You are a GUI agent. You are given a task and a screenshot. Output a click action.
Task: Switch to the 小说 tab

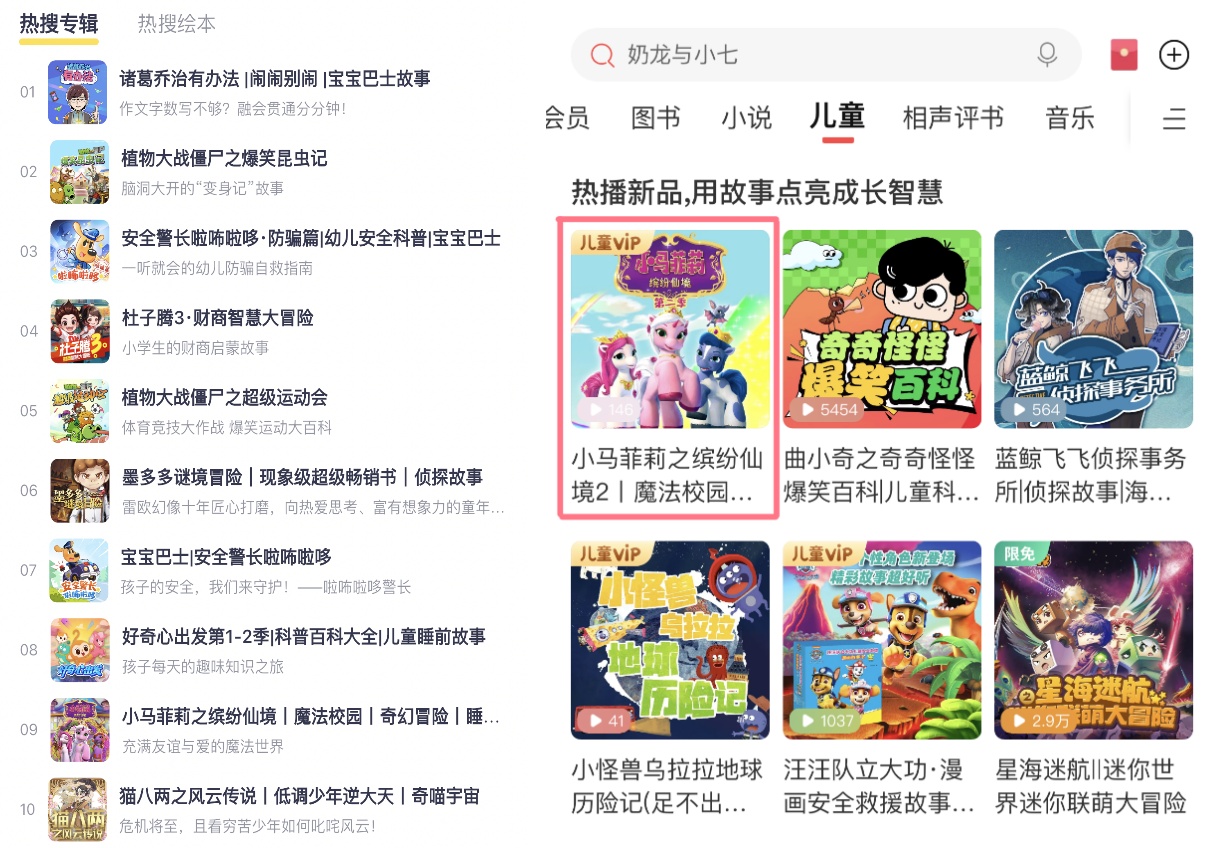[746, 118]
